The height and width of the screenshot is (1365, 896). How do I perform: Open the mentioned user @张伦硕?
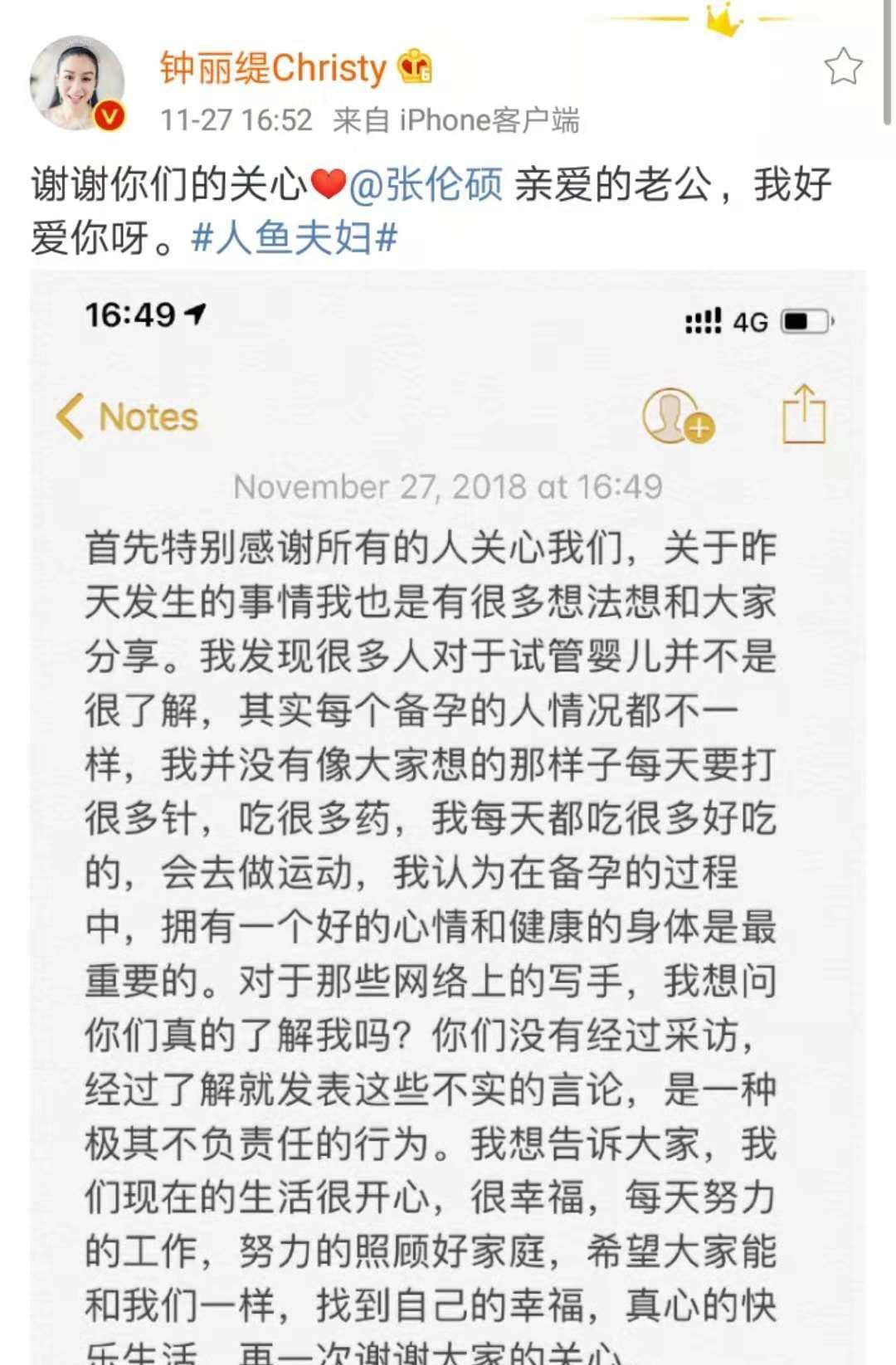tap(426, 184)
